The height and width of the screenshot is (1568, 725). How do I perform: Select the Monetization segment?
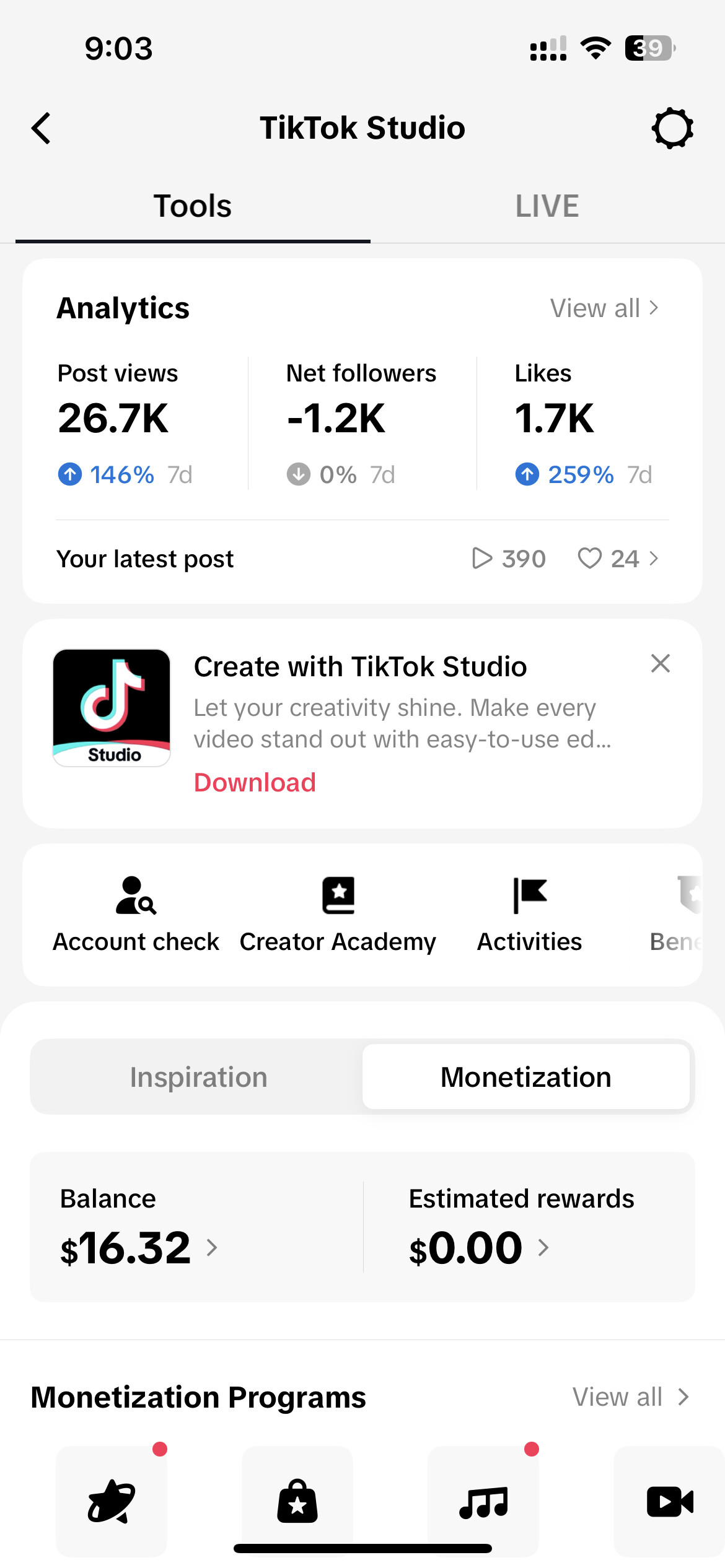click(525, 1078)
